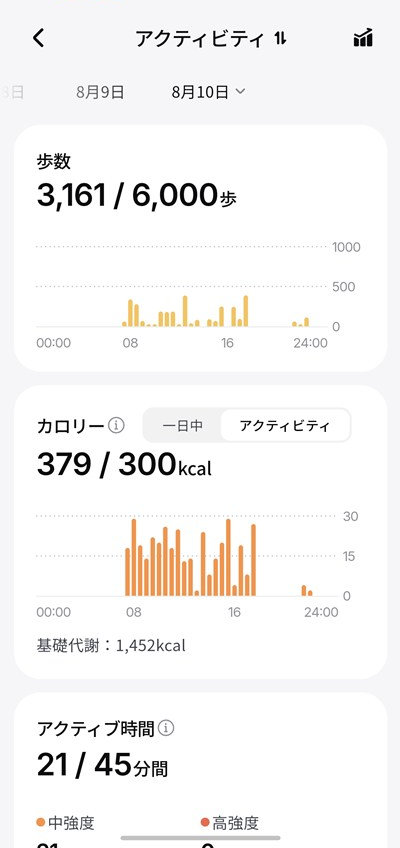This screenshot has width=400, height=848.
Task: Open the 歩数 steps card
Action: [200, 248]
